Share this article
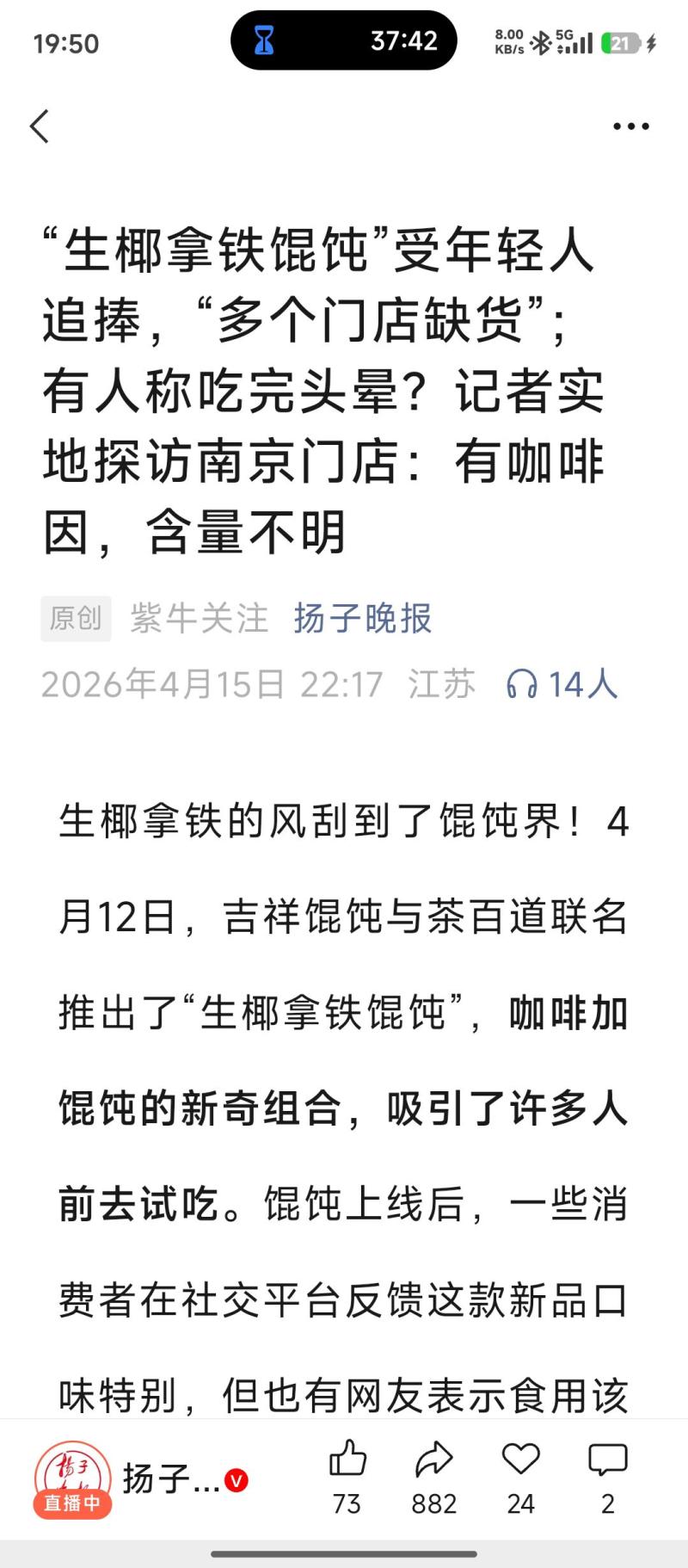The width and height of the screenshot is (688, 1568). [433, 1460]
